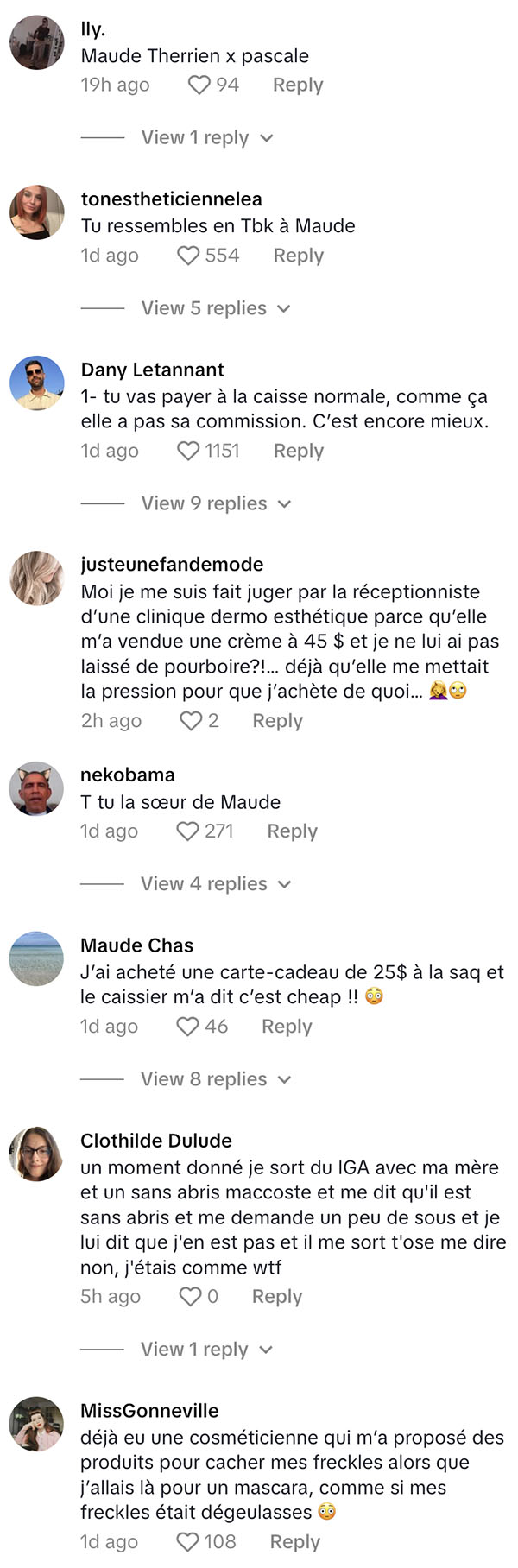The height and width of the screenshot is (1568, 518).
Task: Reply to Dany Letannant's comment
Action: tap(299, 451)
